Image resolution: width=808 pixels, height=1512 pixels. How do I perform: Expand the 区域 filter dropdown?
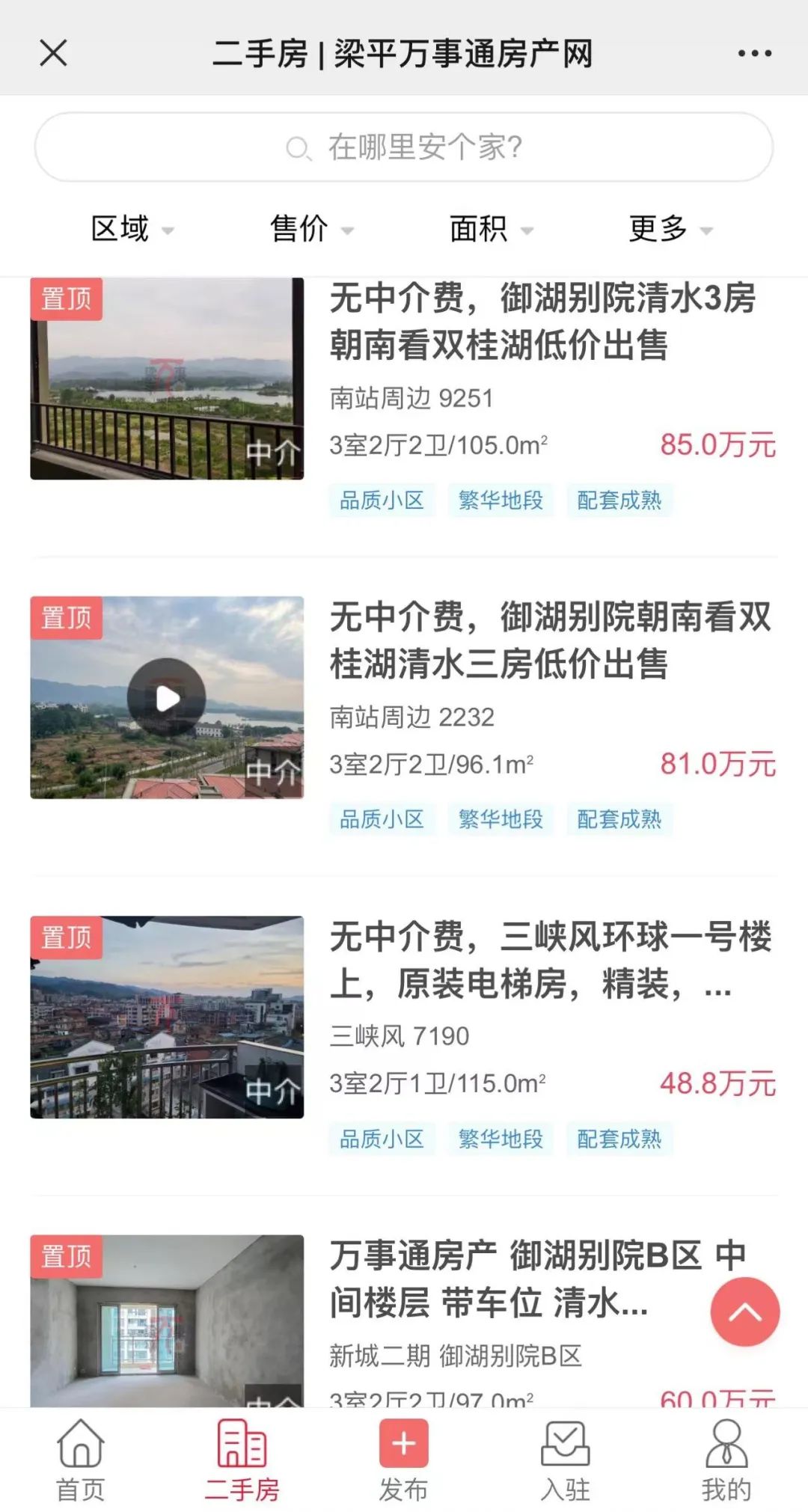pyautogui.click(x=132, y=229)
